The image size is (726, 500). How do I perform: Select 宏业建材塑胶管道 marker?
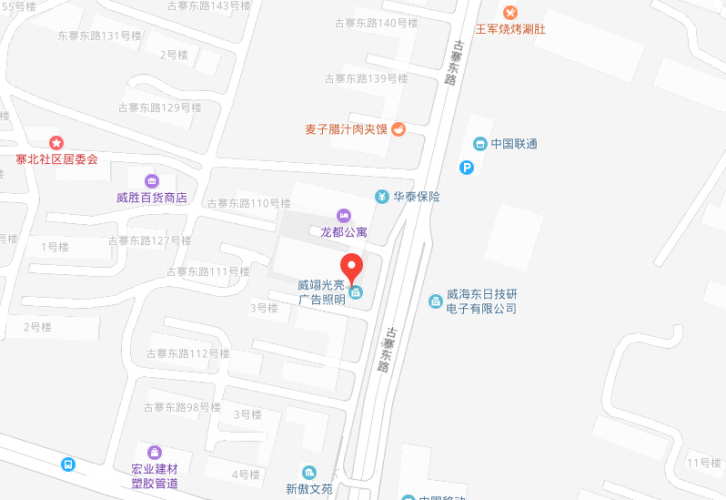point(153,453)
